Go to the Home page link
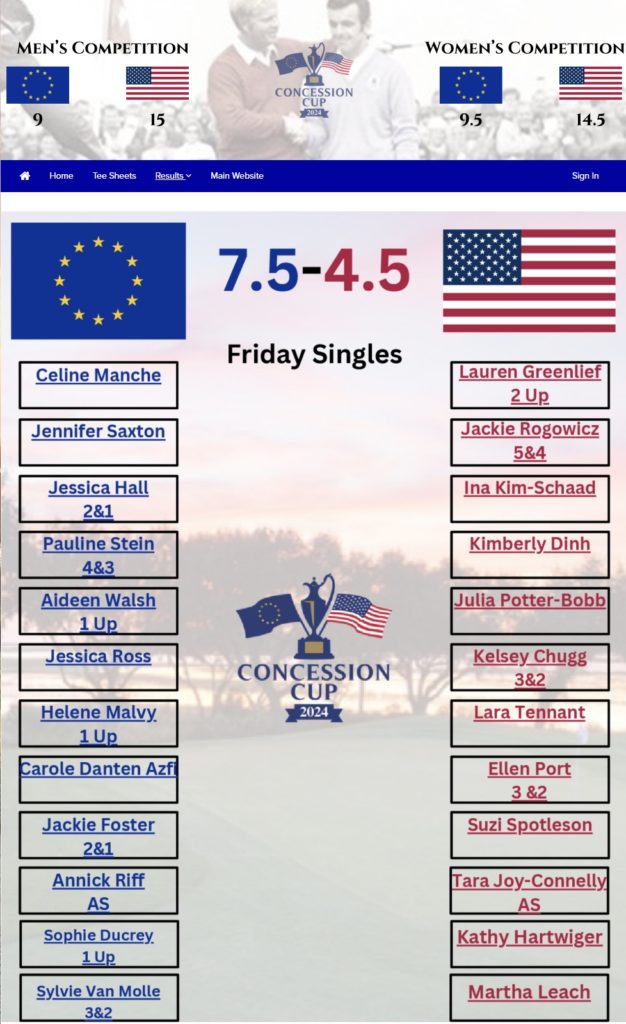This screenshot has width=626, height=1024. point(61,176)
